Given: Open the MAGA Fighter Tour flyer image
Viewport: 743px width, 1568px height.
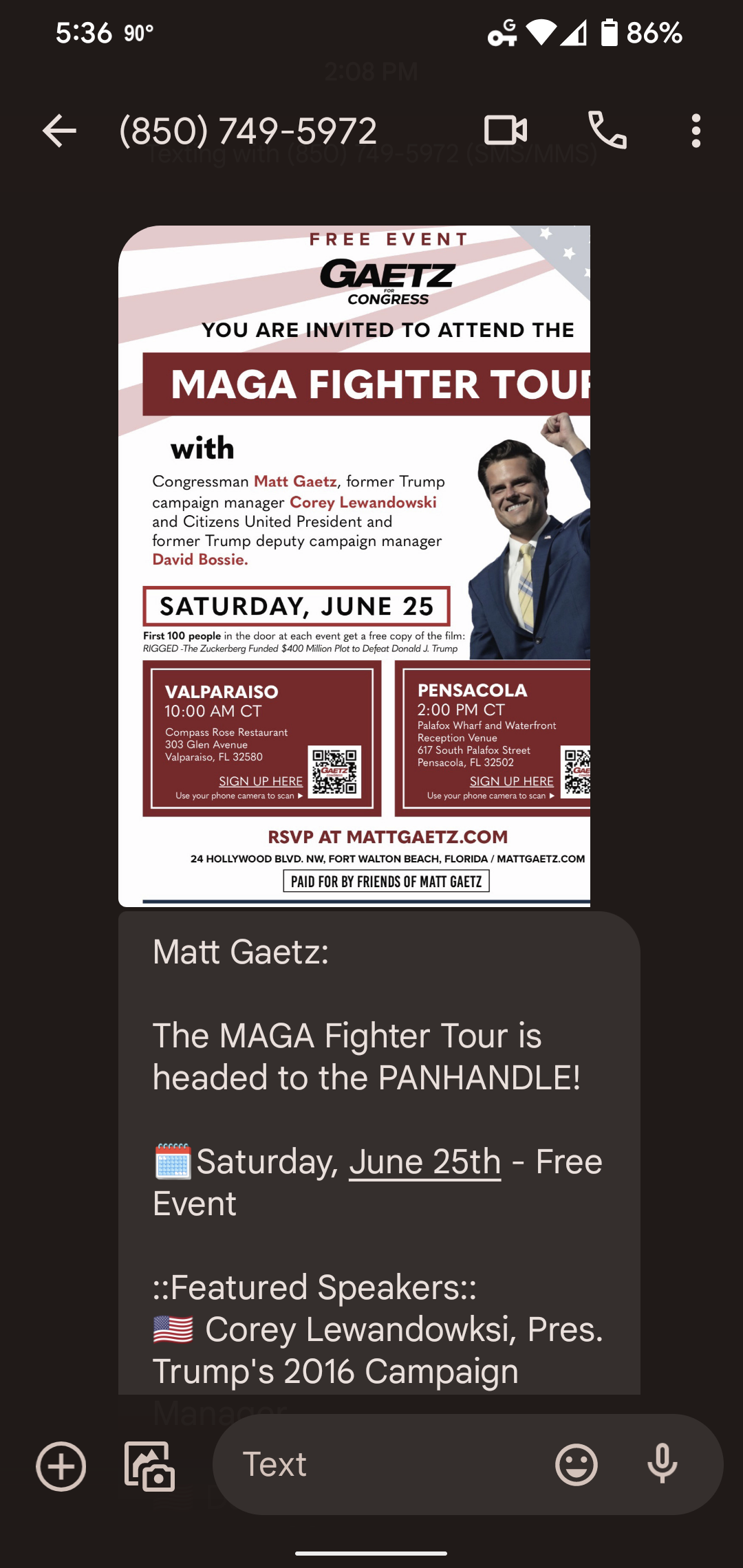Looking at the screenshot, I should point(354,565).
